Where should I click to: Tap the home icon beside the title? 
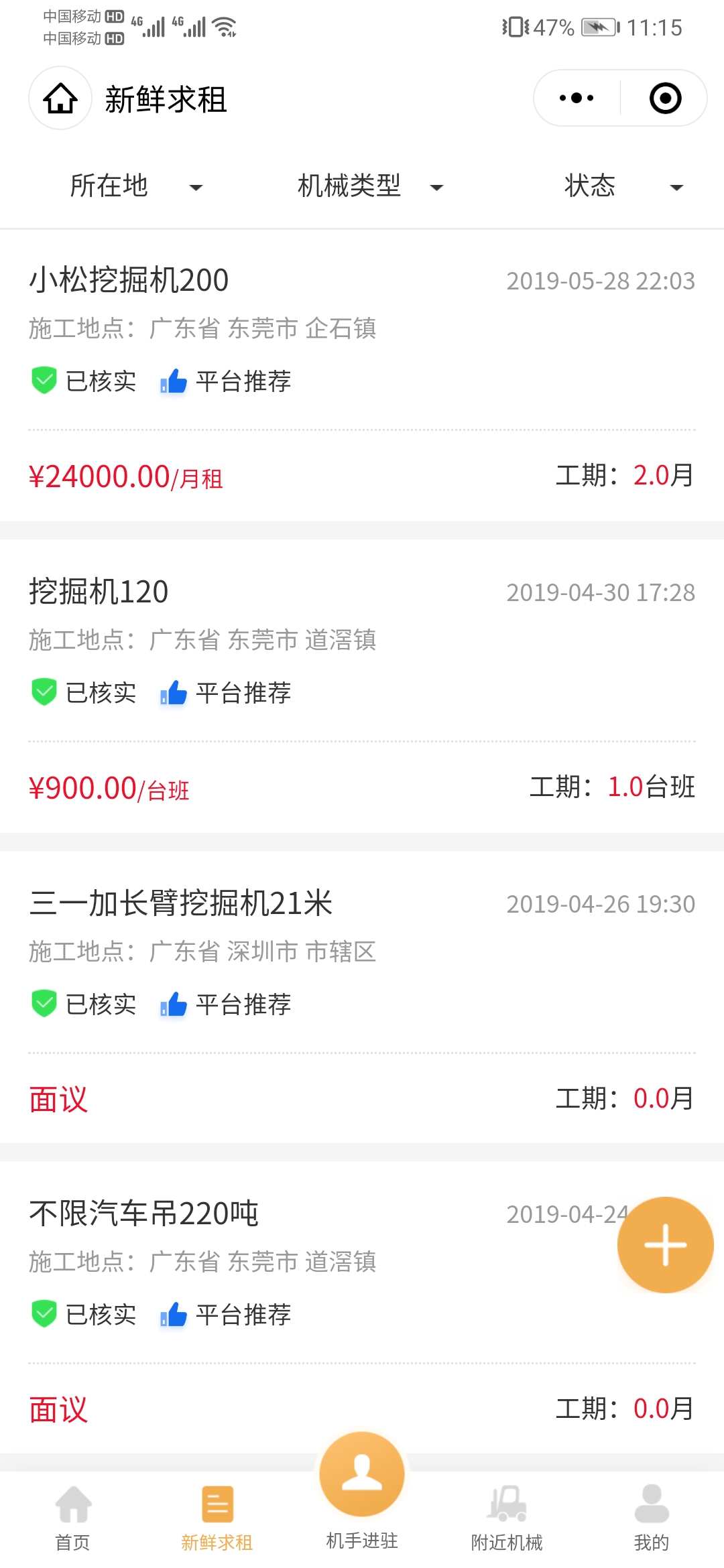click(x=60, y=98)
